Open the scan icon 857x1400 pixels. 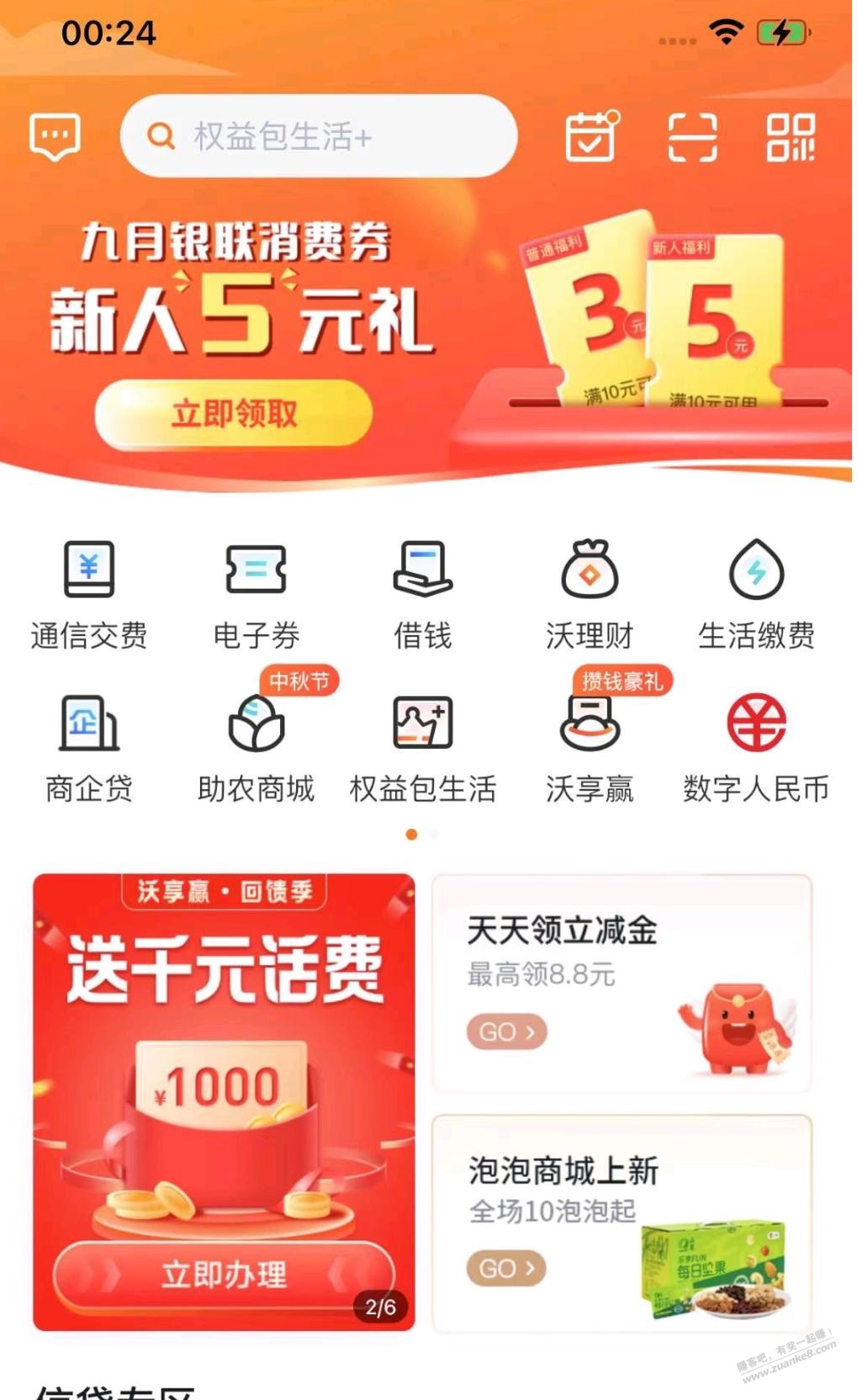[692, 137]
